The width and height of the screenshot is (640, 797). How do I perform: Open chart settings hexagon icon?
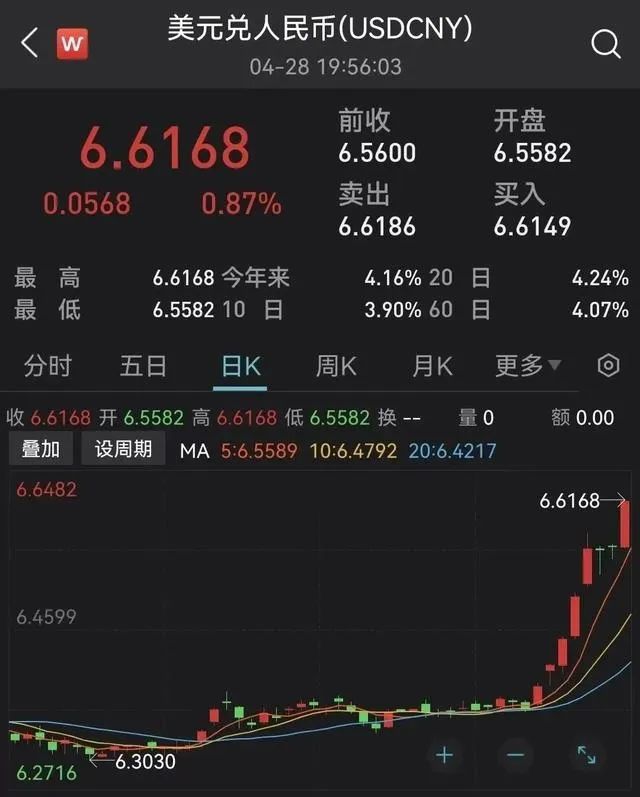pos(608,366)
